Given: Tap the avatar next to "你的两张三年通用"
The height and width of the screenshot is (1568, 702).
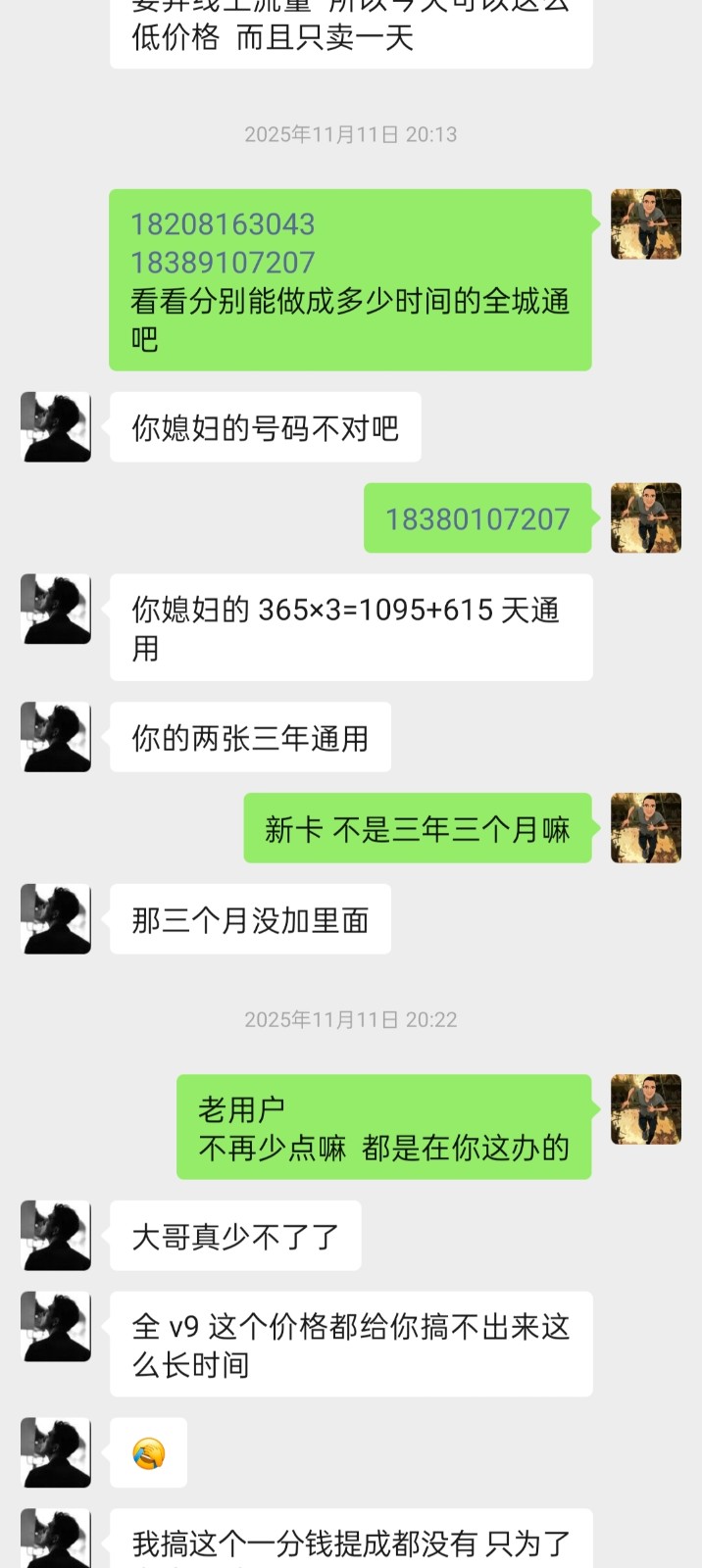Looking at the screenshot, I should click(56, 737).
